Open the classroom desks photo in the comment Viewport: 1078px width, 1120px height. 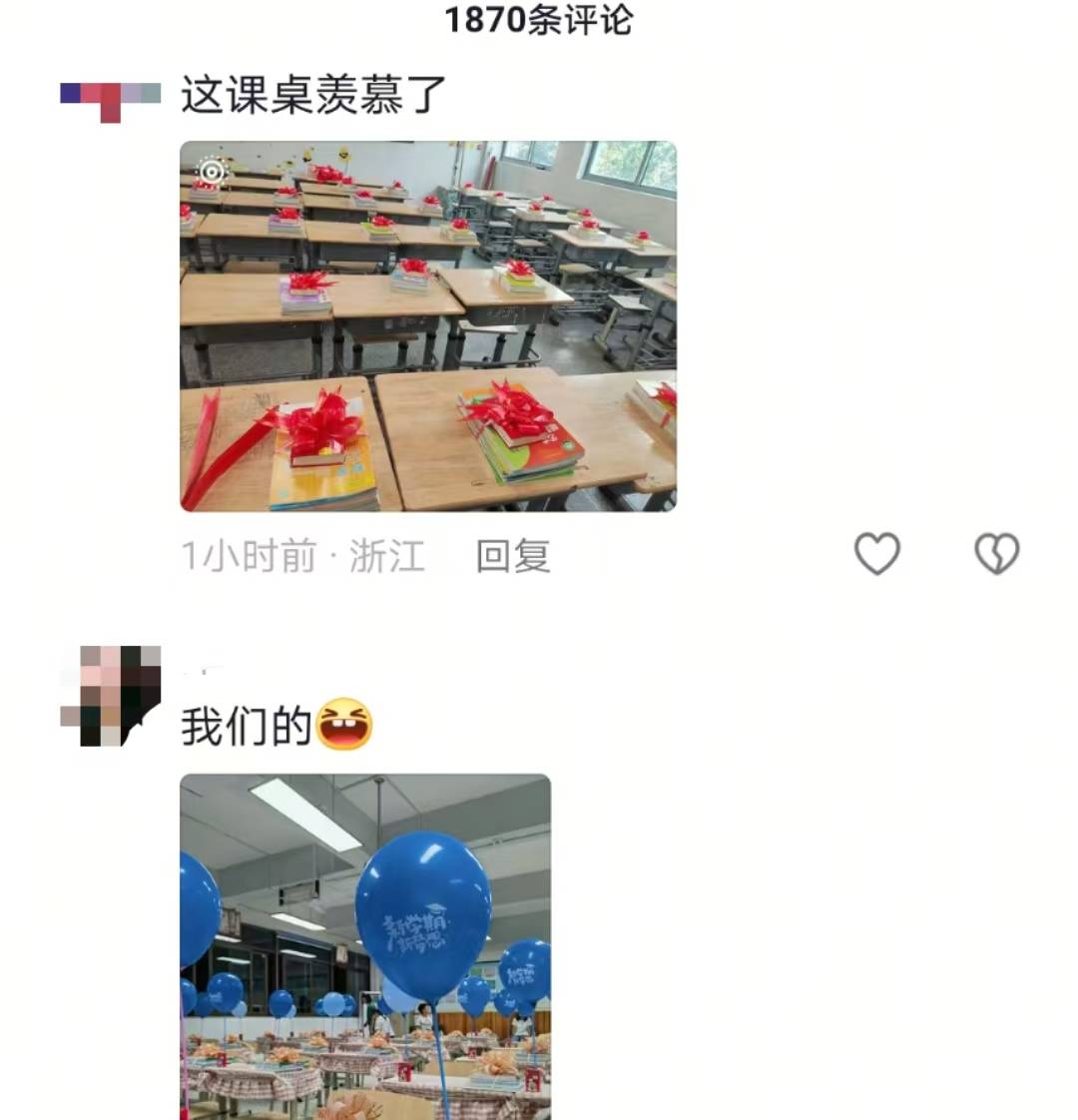pyautogui.click(x=427, y=326)
